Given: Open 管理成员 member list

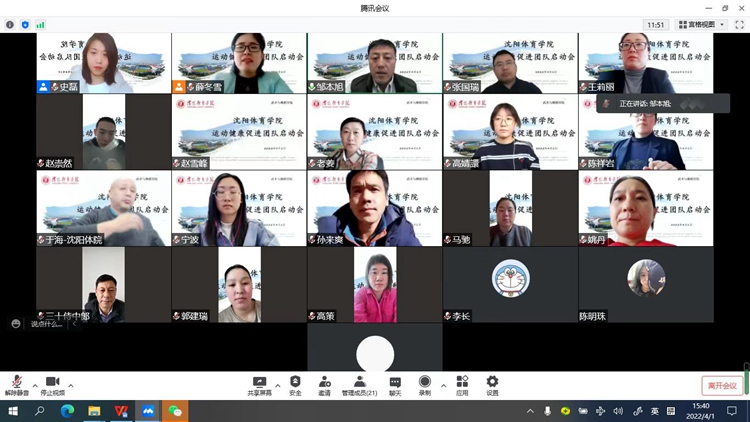Looking at the screenshot, I should click(359, 385).
